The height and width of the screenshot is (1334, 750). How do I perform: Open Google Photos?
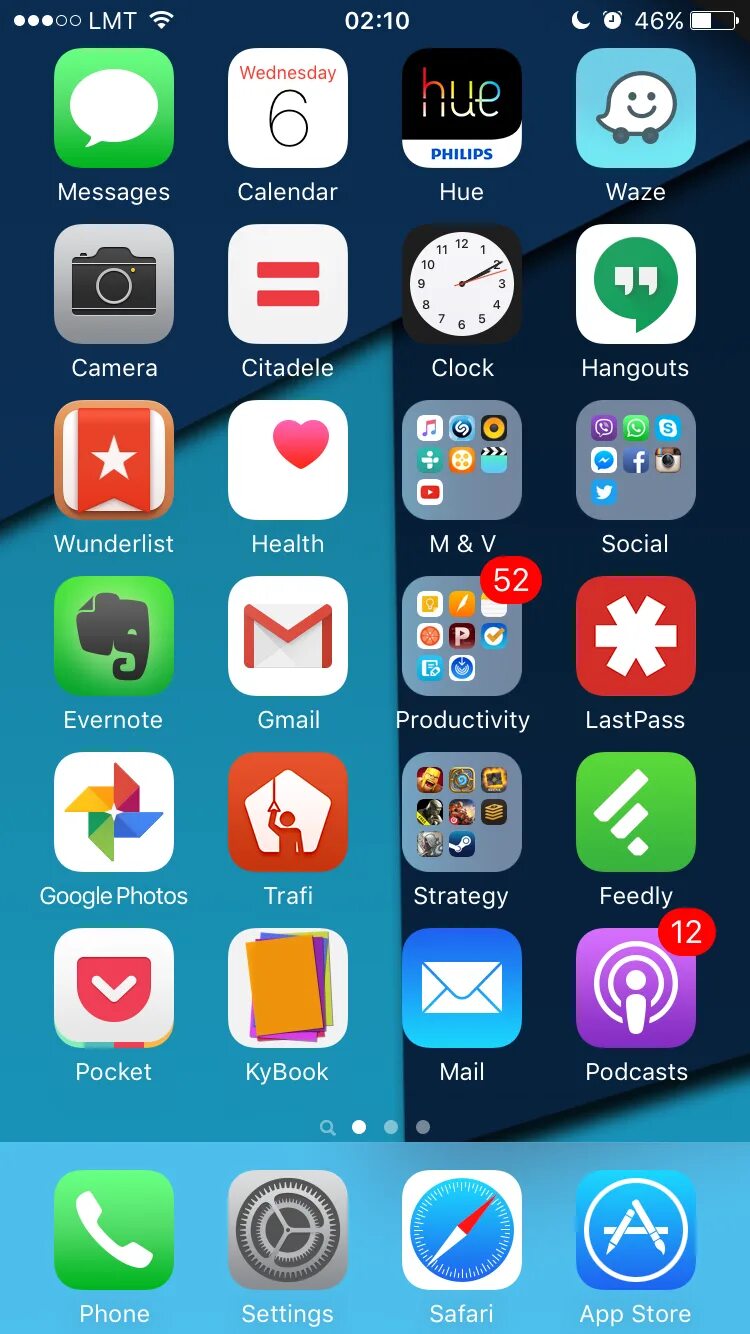point(114,812)
